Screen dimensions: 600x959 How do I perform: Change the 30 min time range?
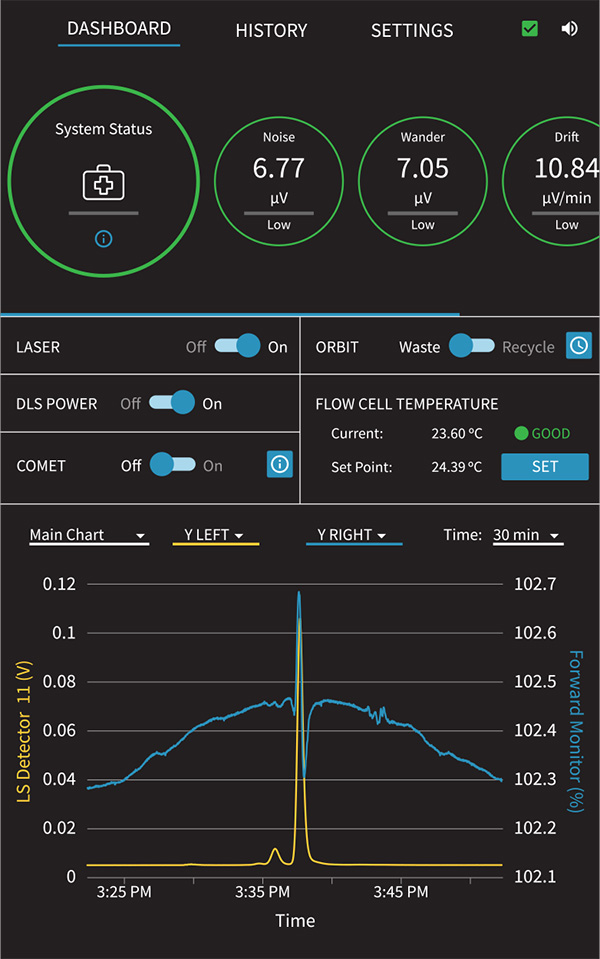[x=526, y=536]
